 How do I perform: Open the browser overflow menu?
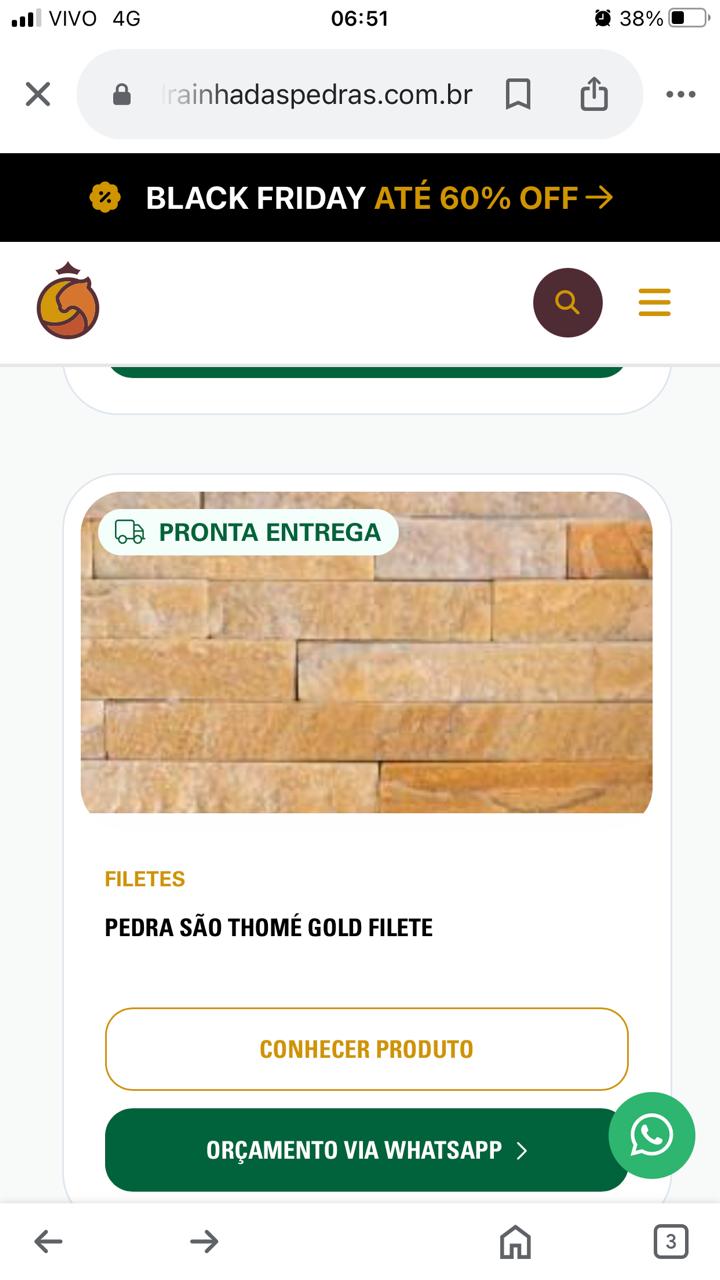[680, 95]
